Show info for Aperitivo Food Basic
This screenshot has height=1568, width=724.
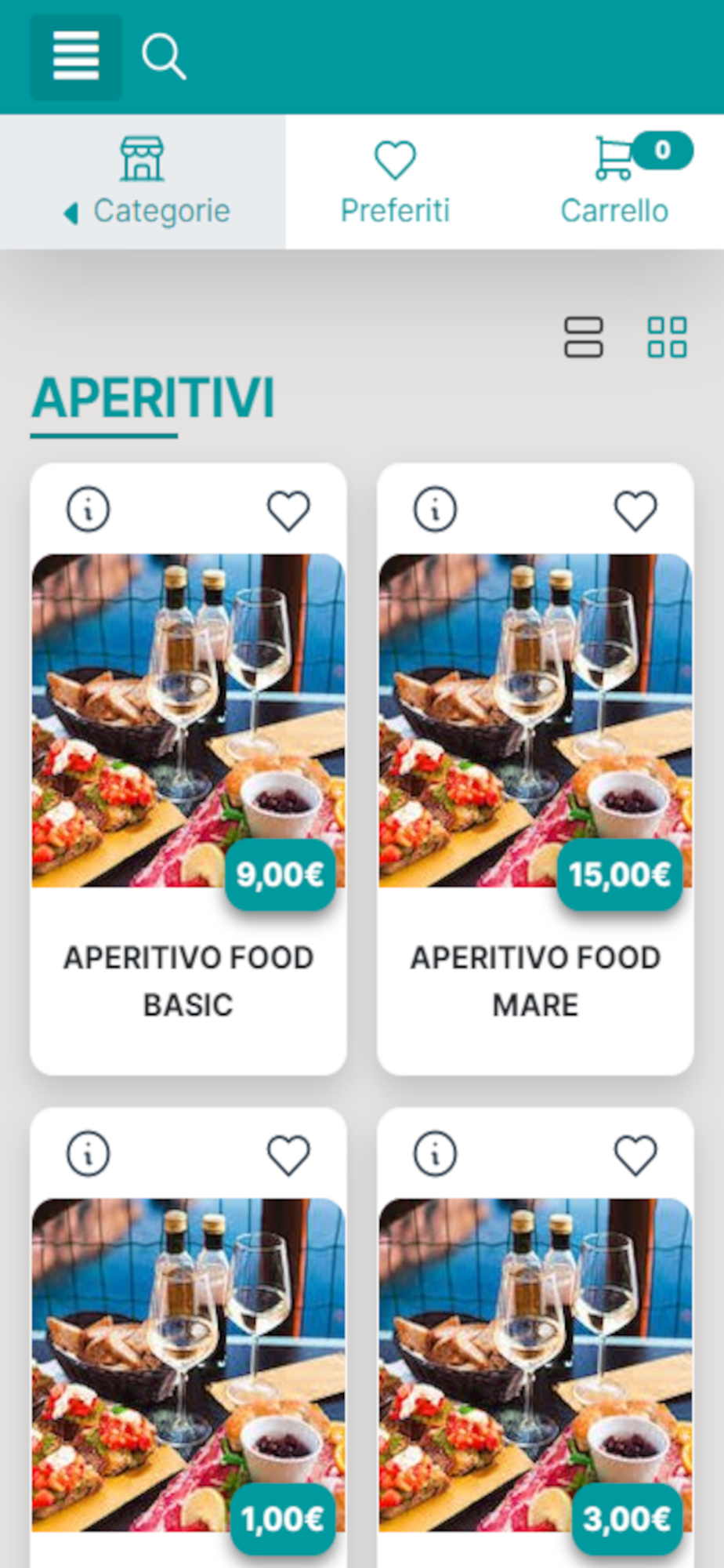88,510
